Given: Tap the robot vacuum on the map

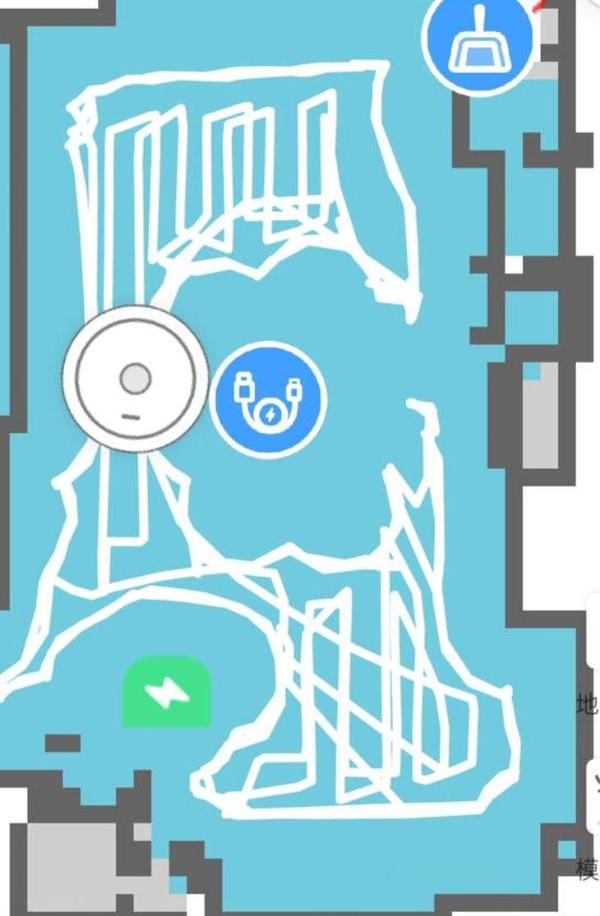Looking at the screenshot, I should click(x=135, y=379).
